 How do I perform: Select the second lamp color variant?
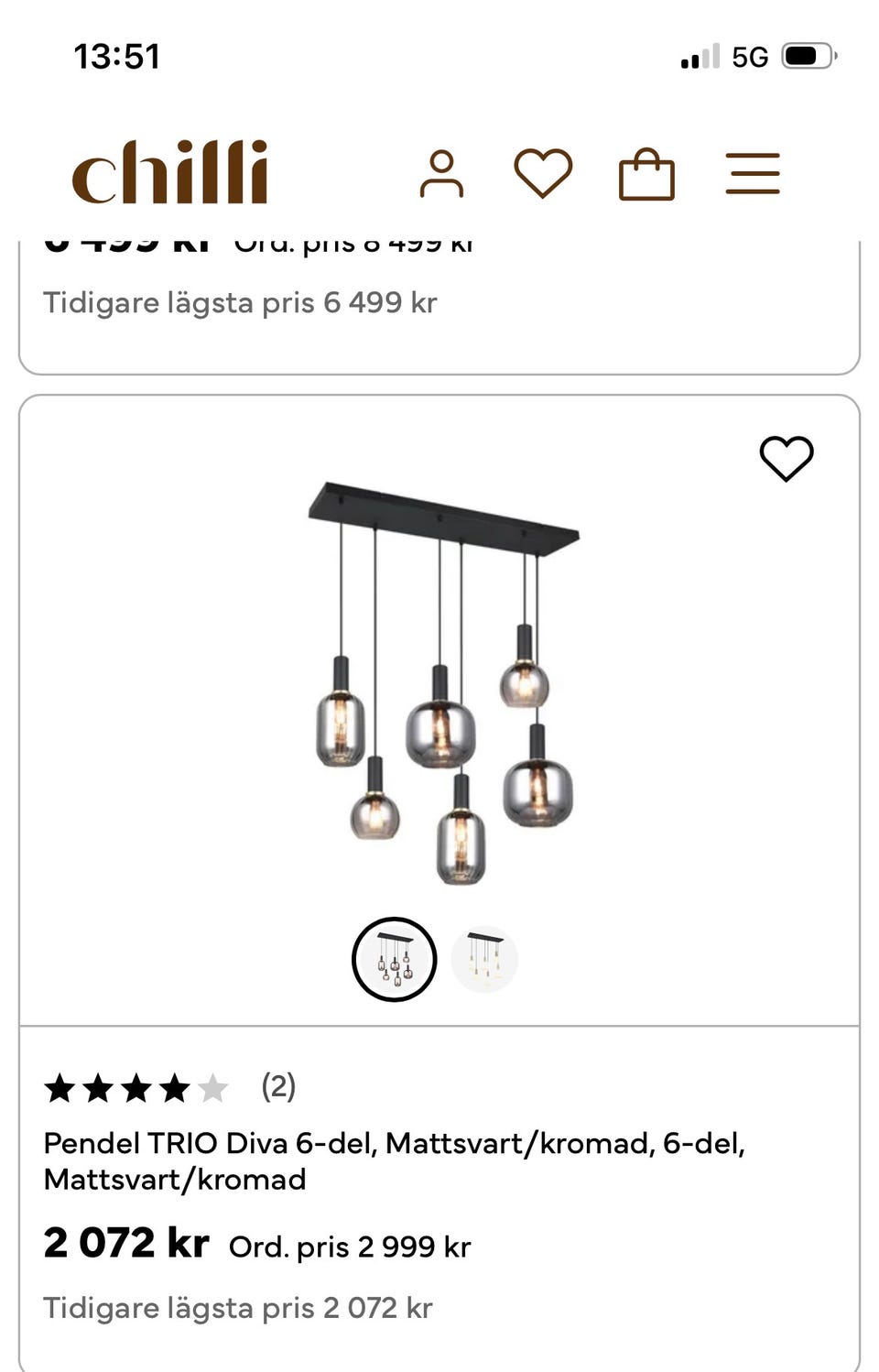pyautogui.click(x=484, y=959)
